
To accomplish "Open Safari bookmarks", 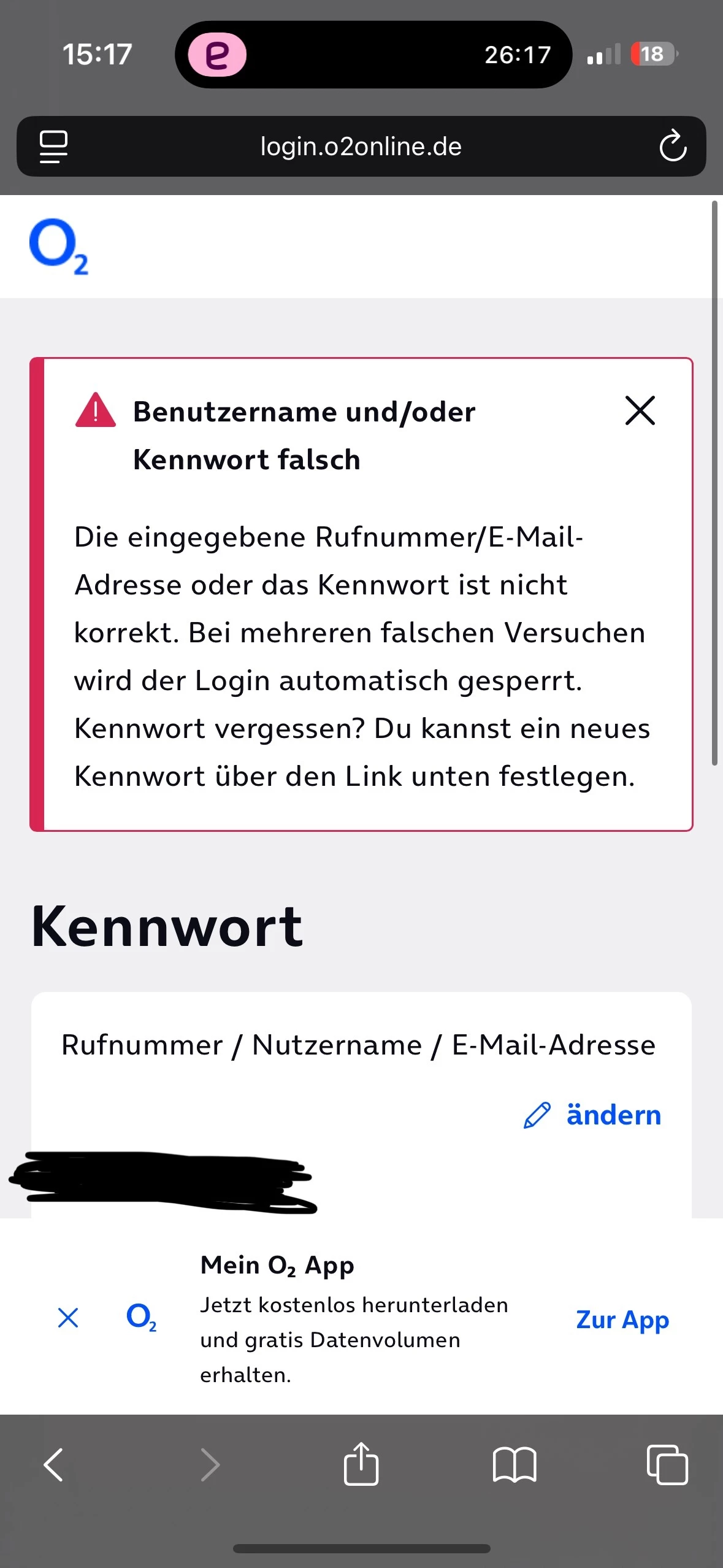I will [514, 1465].
